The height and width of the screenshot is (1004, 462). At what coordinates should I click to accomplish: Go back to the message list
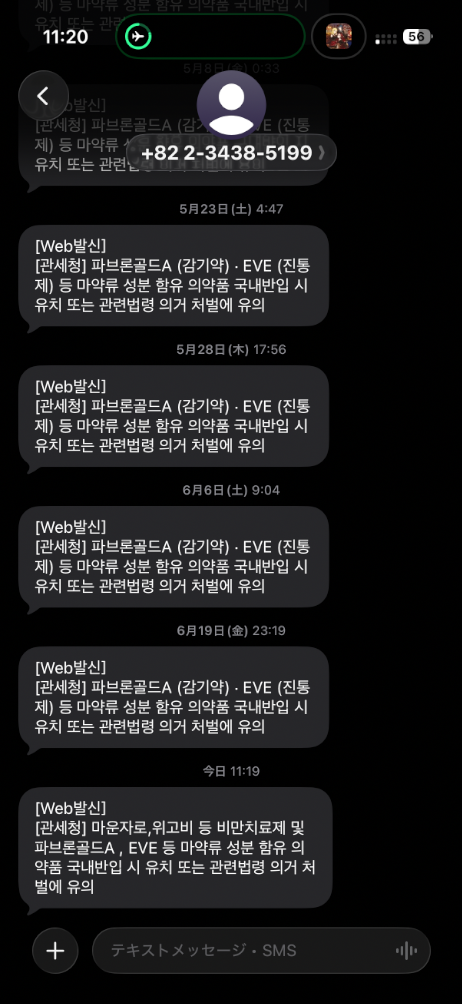tap(43, 96)
